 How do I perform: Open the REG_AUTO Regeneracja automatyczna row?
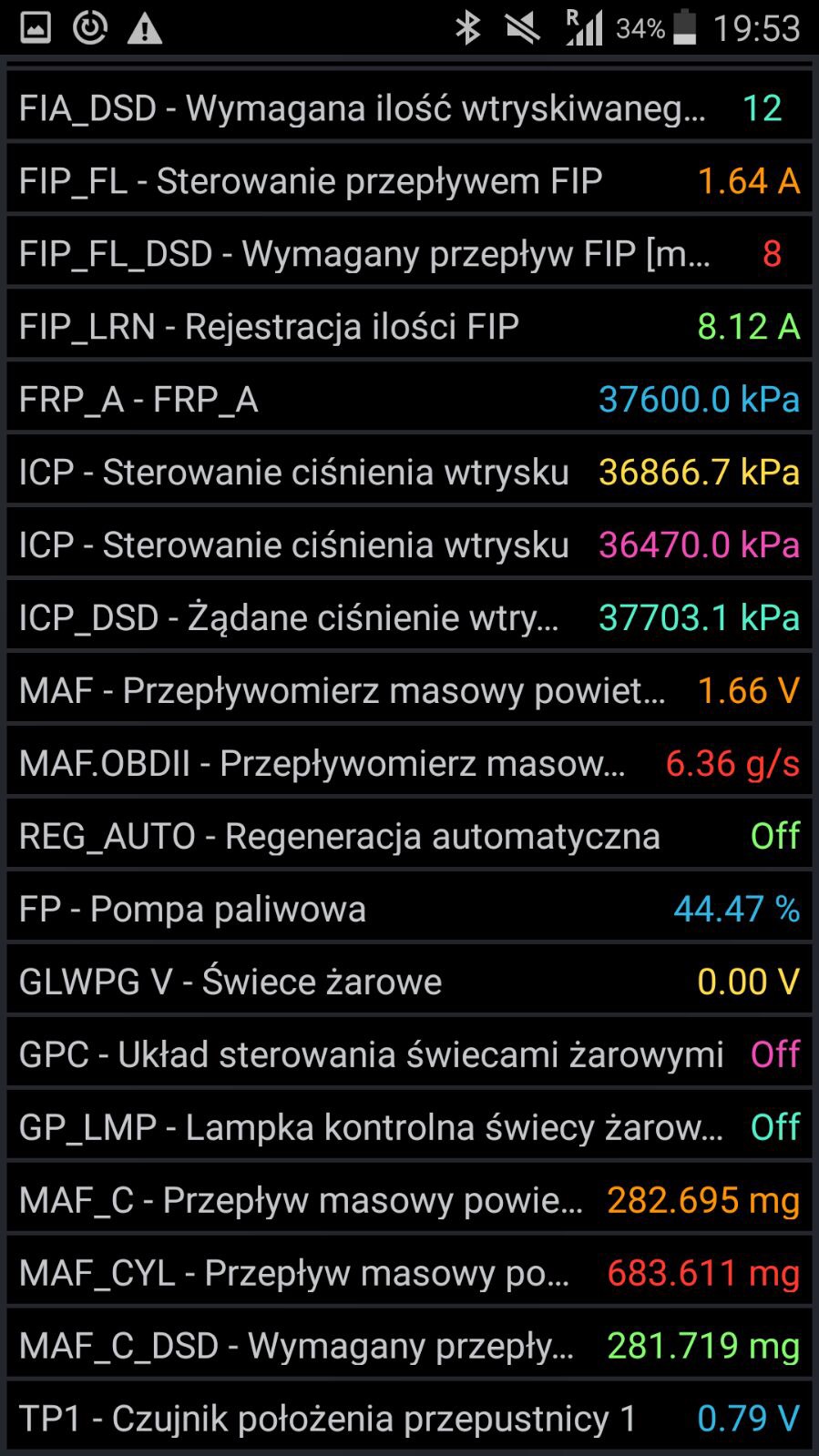coord(409,836)
